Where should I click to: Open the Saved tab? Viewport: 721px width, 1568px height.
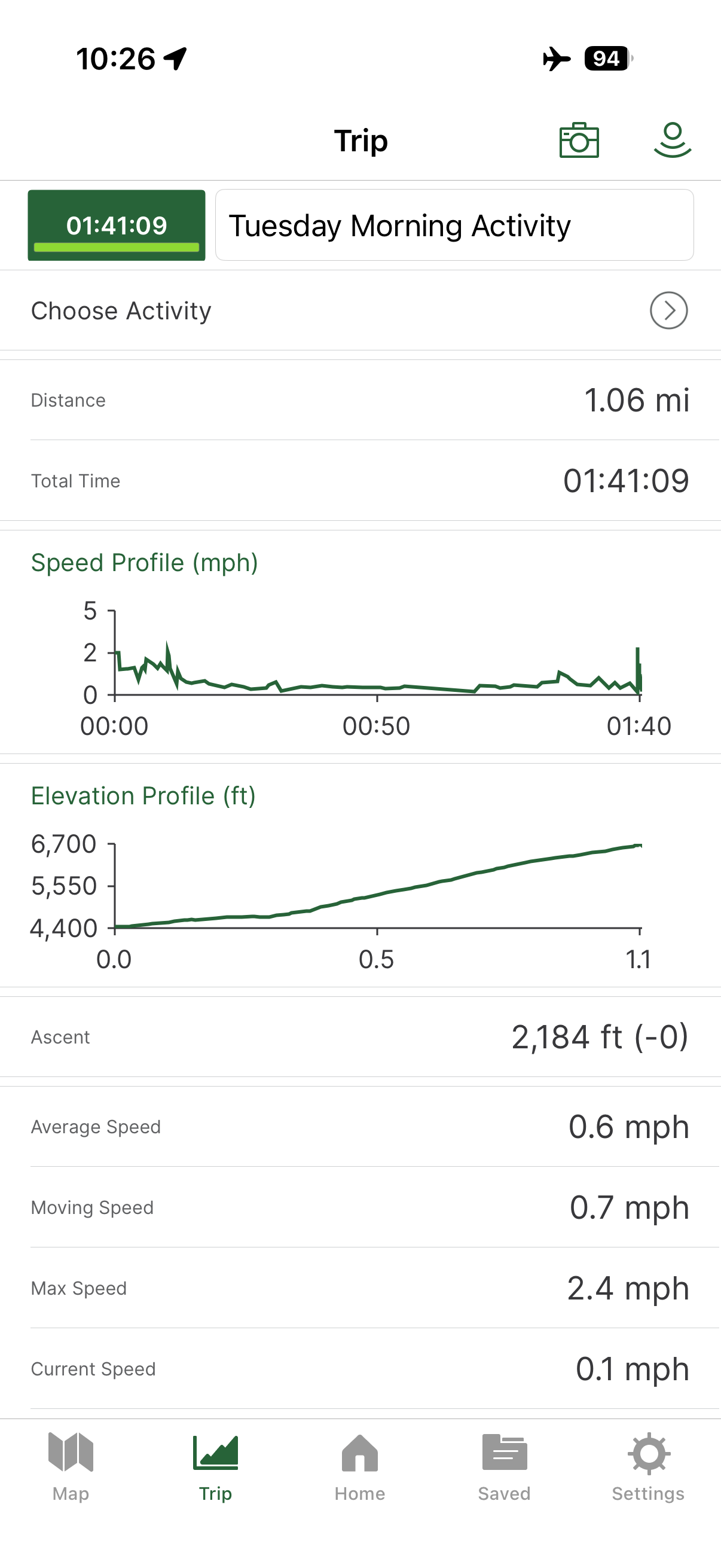click(504, 1468)
